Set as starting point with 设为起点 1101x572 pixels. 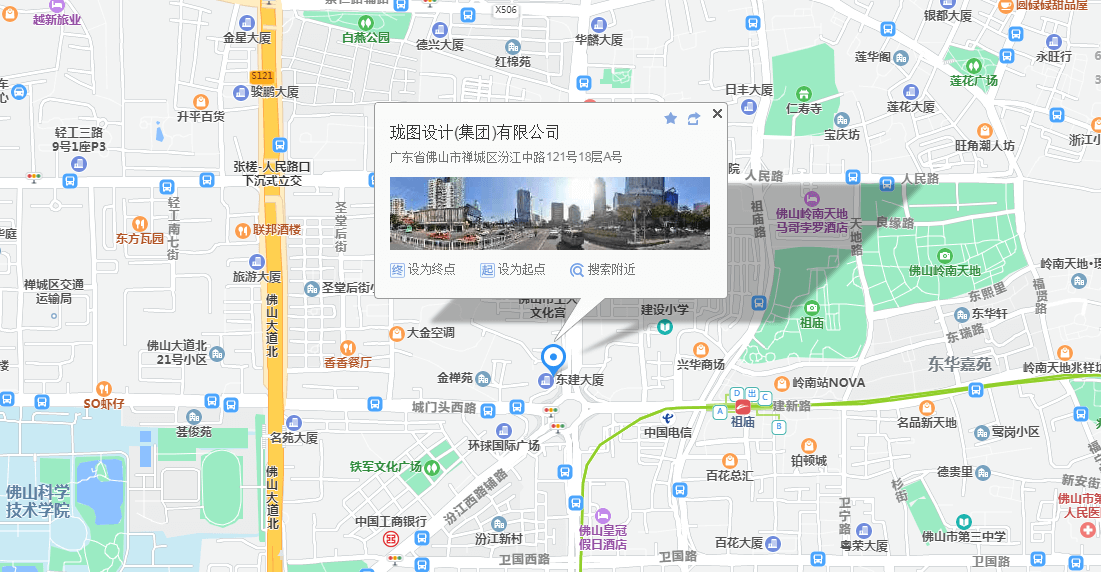tap(513, 269)
